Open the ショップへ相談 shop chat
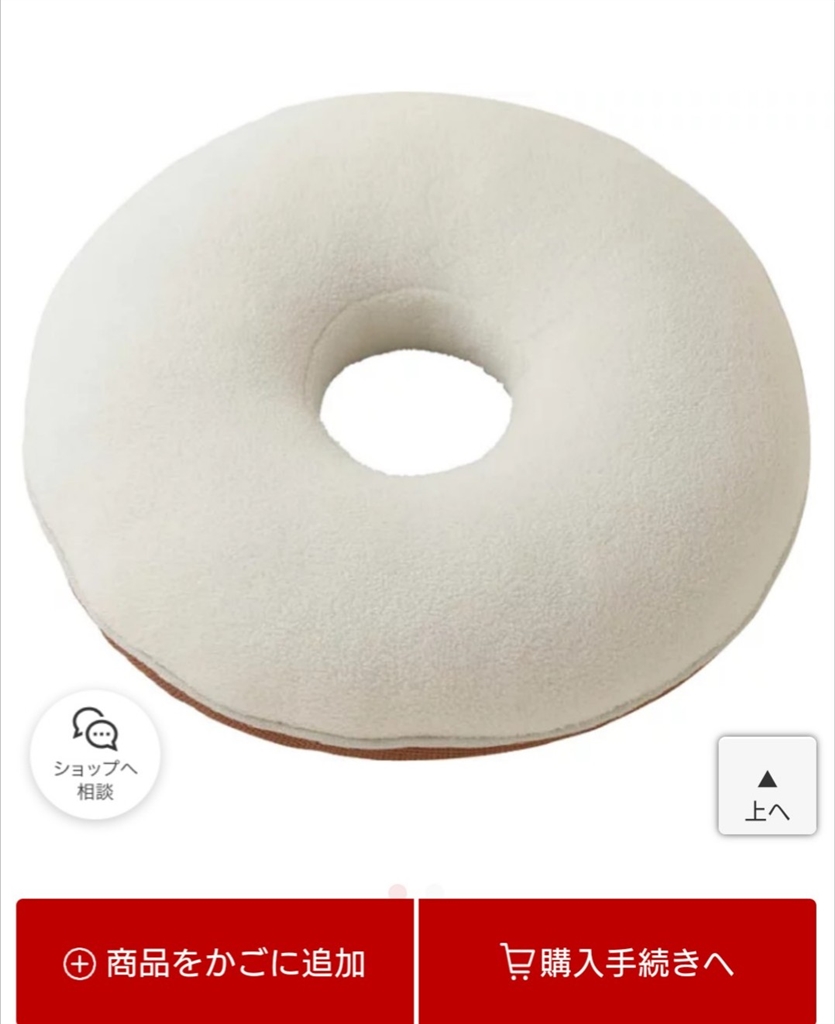835x1024 pixels. pyautogui.click(x=95, y=755)
